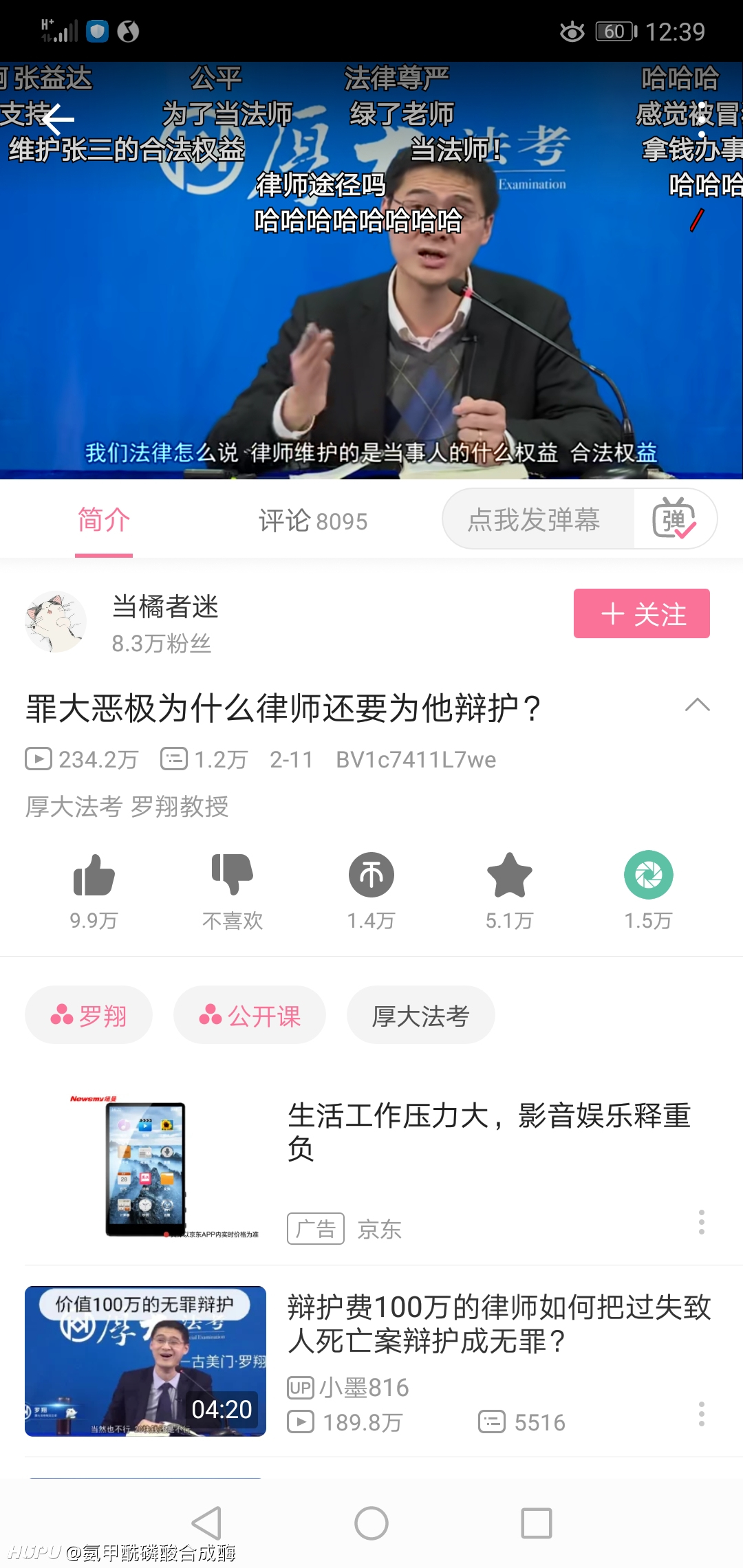Open the 罗翔 tag chip
This screenshot has height=1568, width=743.
(89, 1015)
